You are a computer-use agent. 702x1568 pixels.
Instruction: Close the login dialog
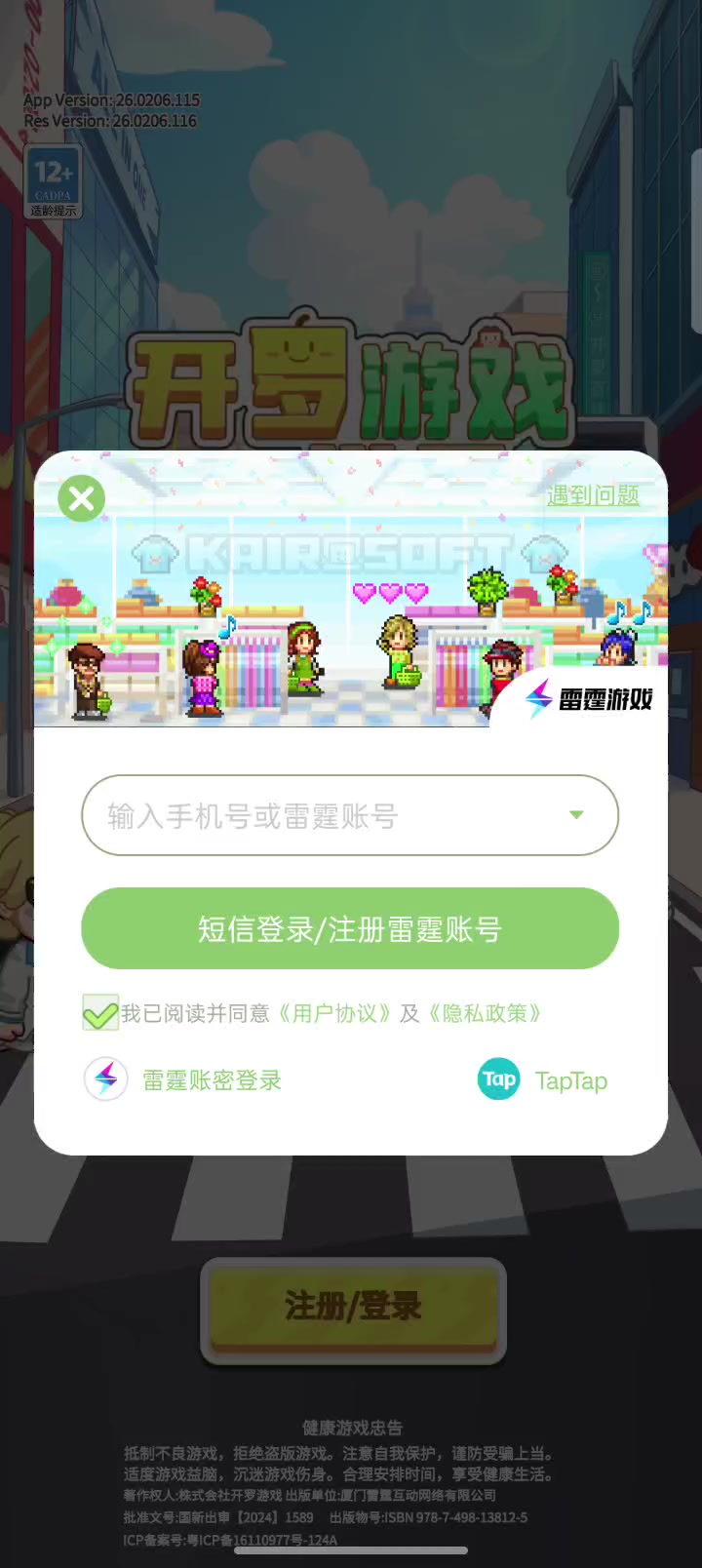tap(82, 498)
